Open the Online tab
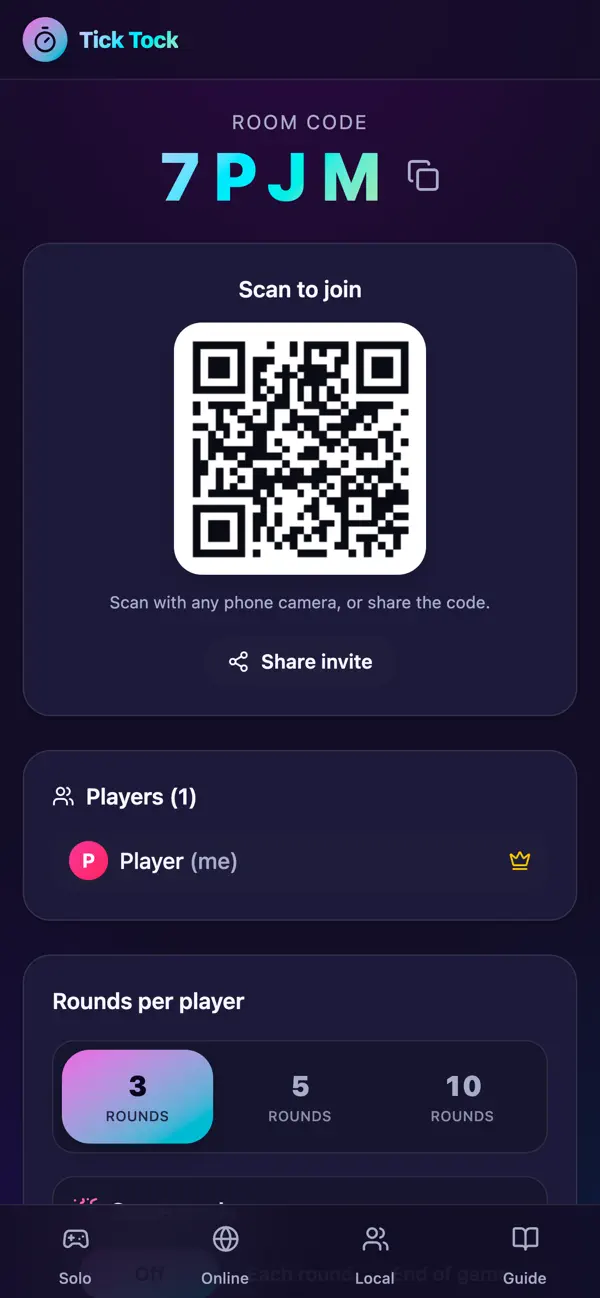Viewport: 600px width, 1298px height. point(225,1252)
